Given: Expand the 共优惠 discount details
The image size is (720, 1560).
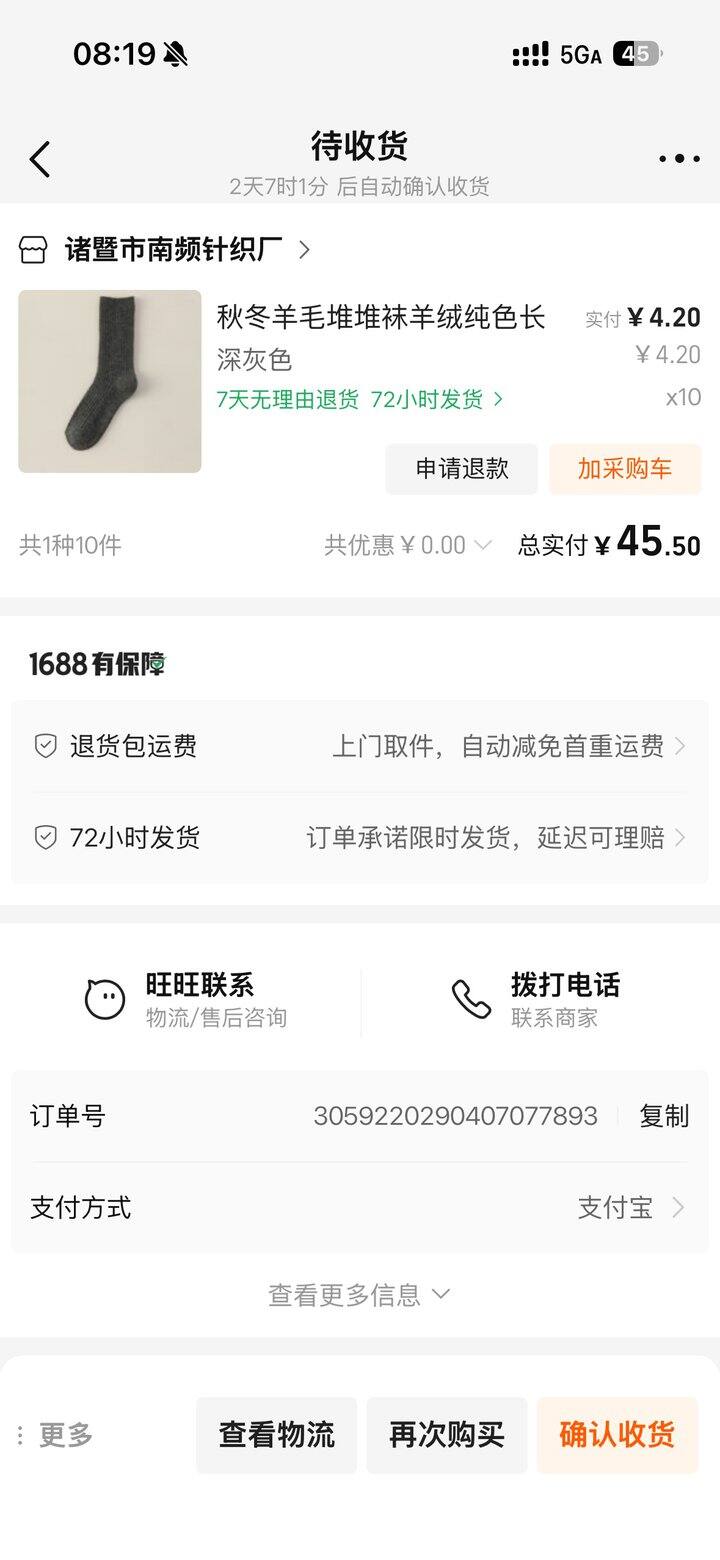Looking at the screenshot, I should pos(407,545).
